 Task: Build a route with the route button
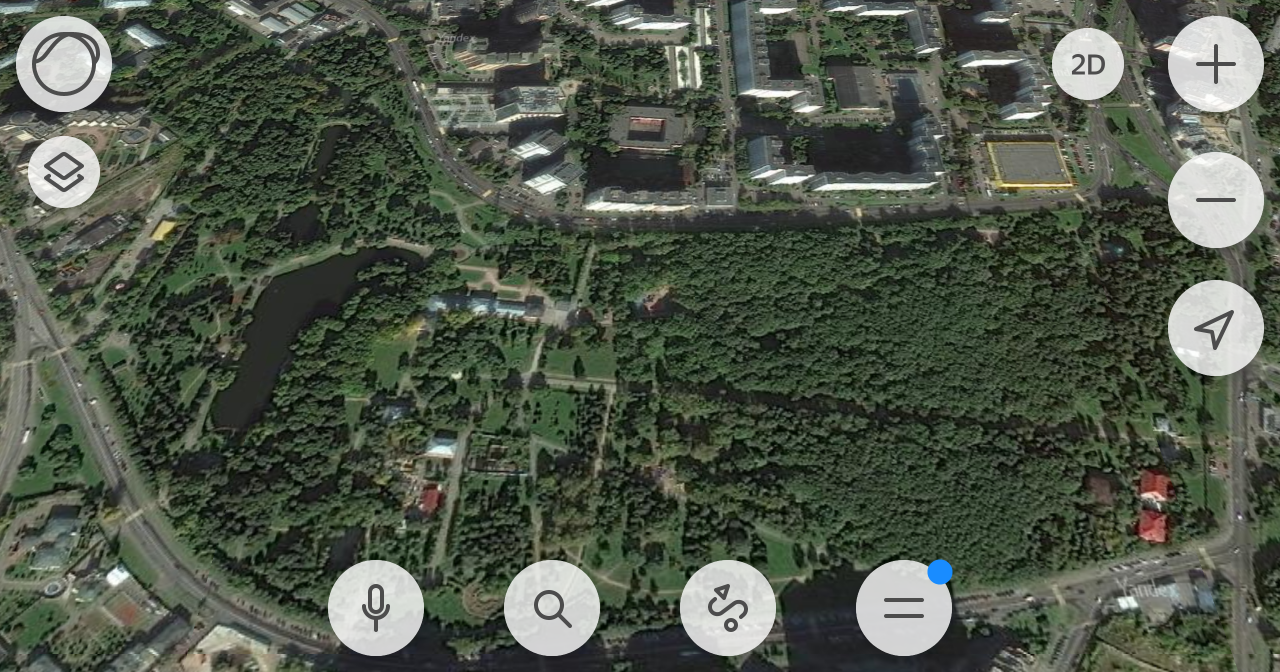pos(728,608)
